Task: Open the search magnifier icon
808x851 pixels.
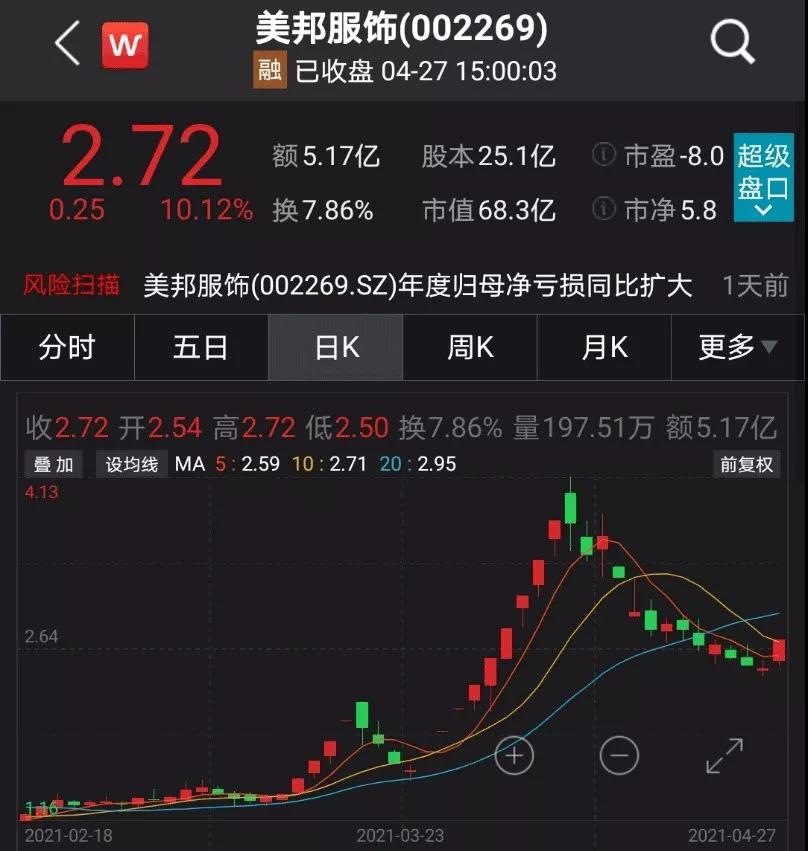Action: coord(733,43)
